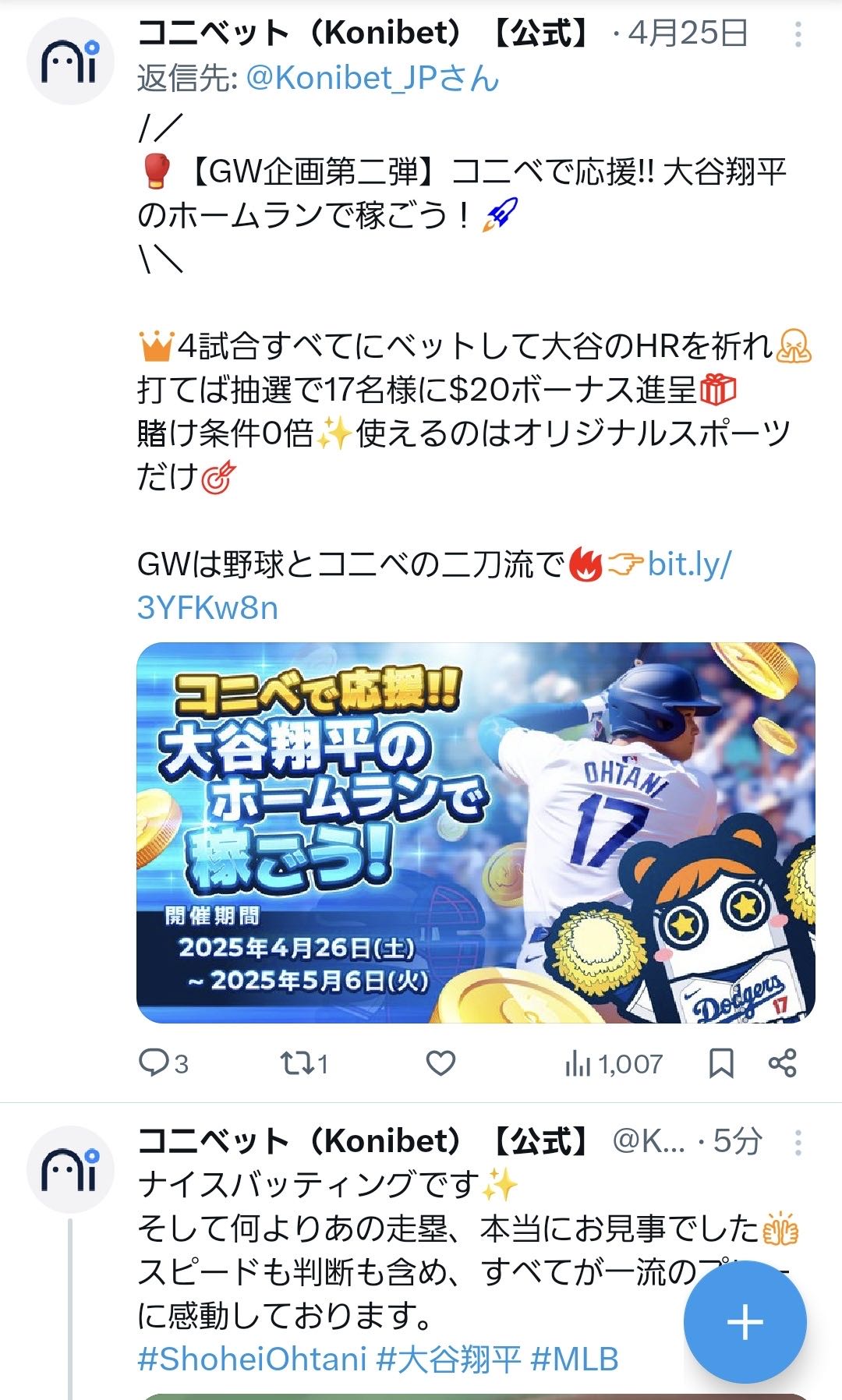View analytics showing 1,007 views

tap(614, 1063)
